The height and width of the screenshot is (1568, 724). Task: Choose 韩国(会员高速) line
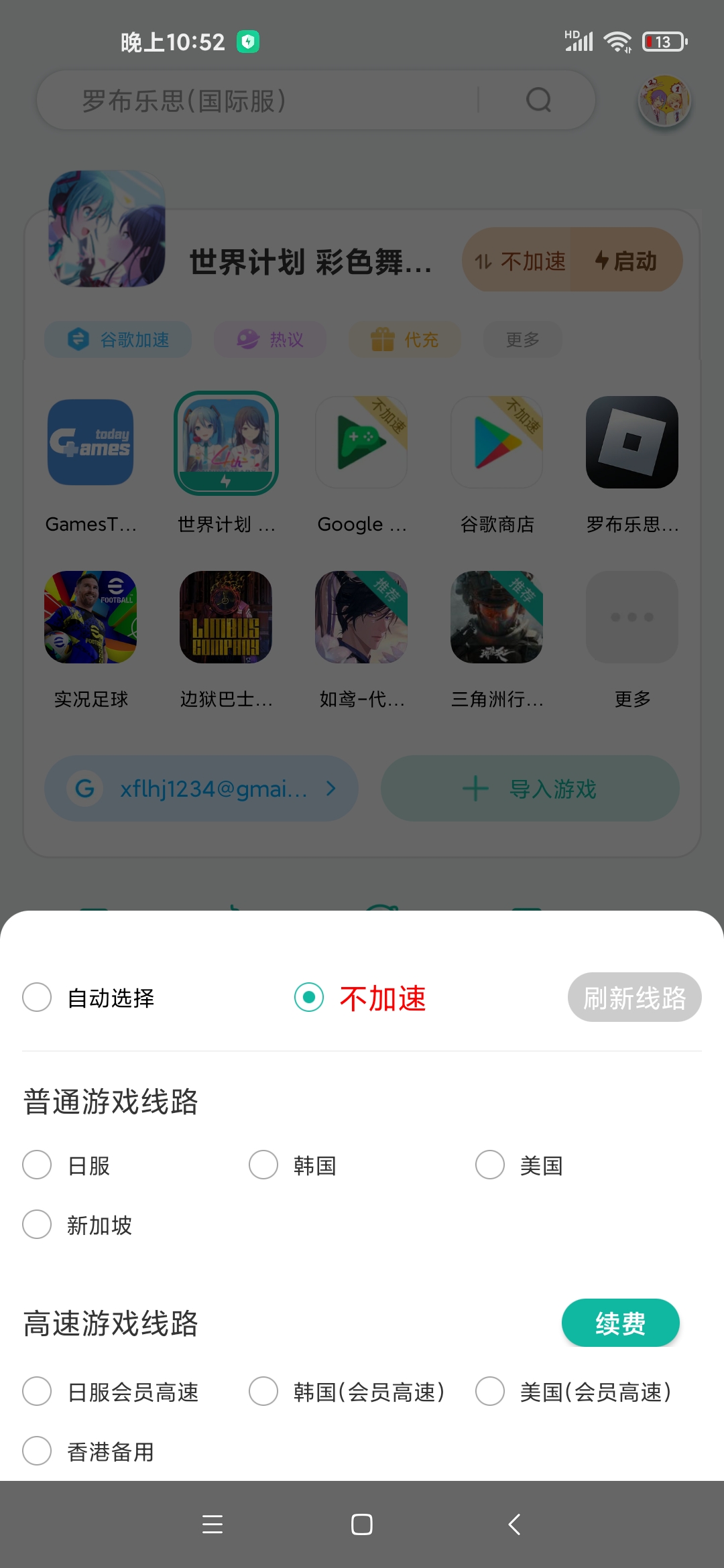[x=263, y=1391]
